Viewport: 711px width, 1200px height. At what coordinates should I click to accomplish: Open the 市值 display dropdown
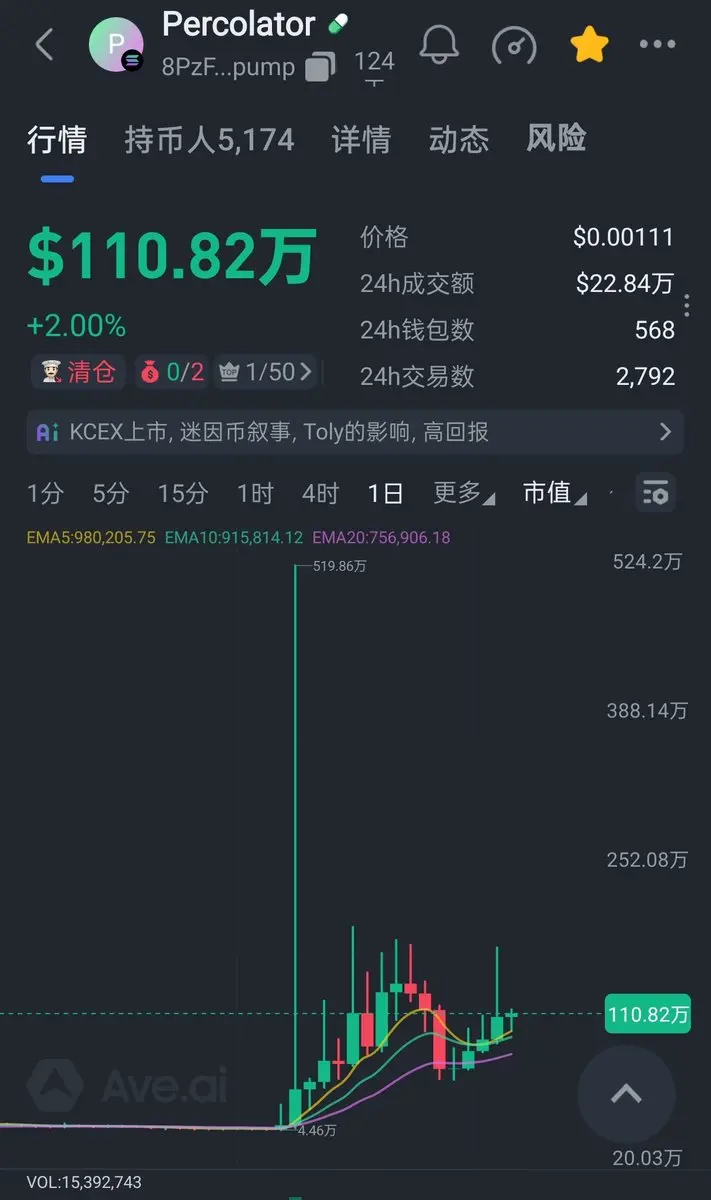pos(553,493)
